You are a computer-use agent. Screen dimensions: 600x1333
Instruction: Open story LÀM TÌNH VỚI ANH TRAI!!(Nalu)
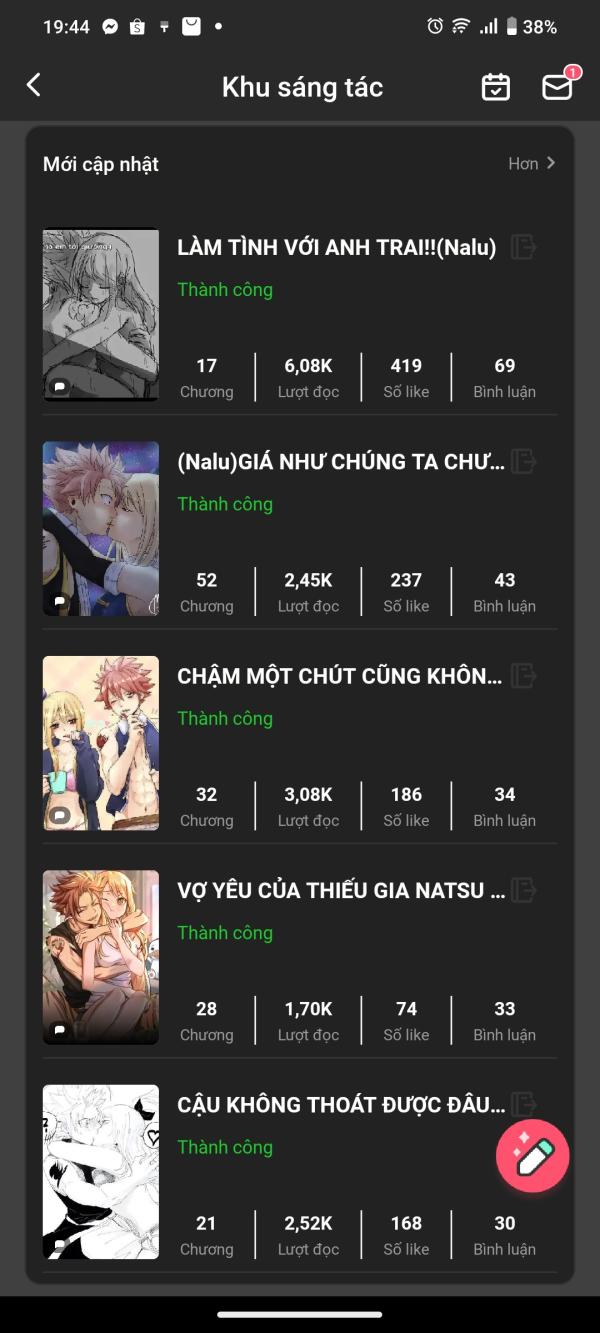336,248
